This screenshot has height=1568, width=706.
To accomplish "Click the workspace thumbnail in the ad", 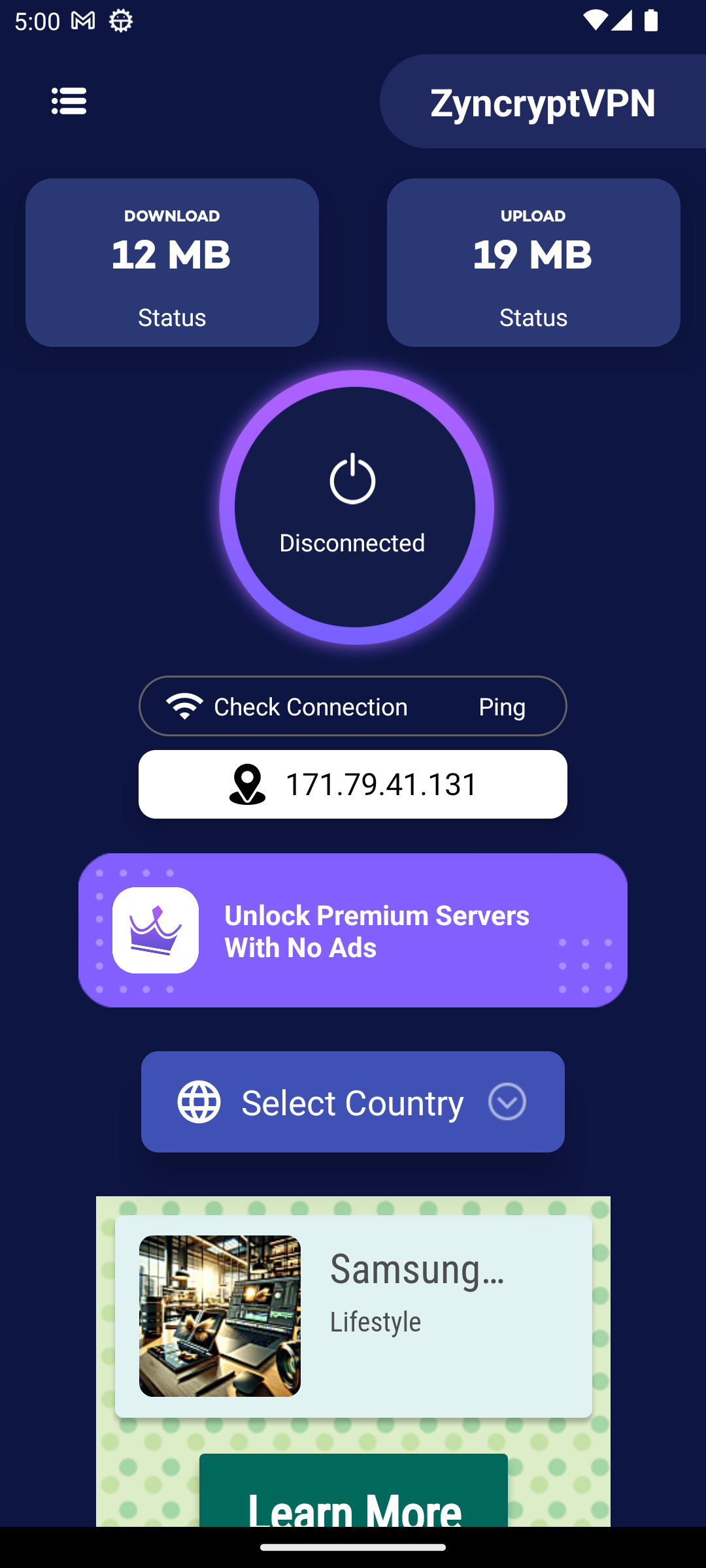I will point(220,1315).
